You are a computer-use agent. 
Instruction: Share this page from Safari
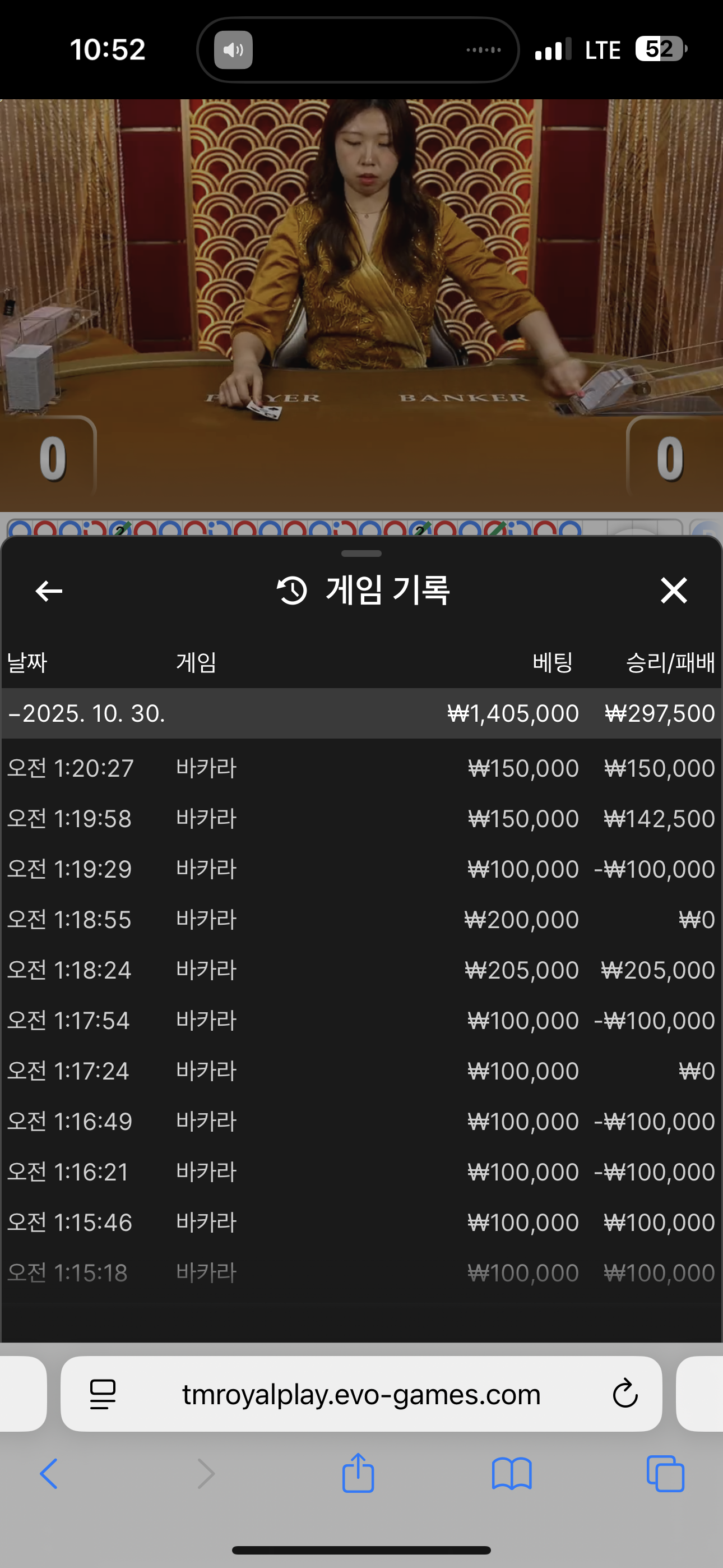point(358,1473)
